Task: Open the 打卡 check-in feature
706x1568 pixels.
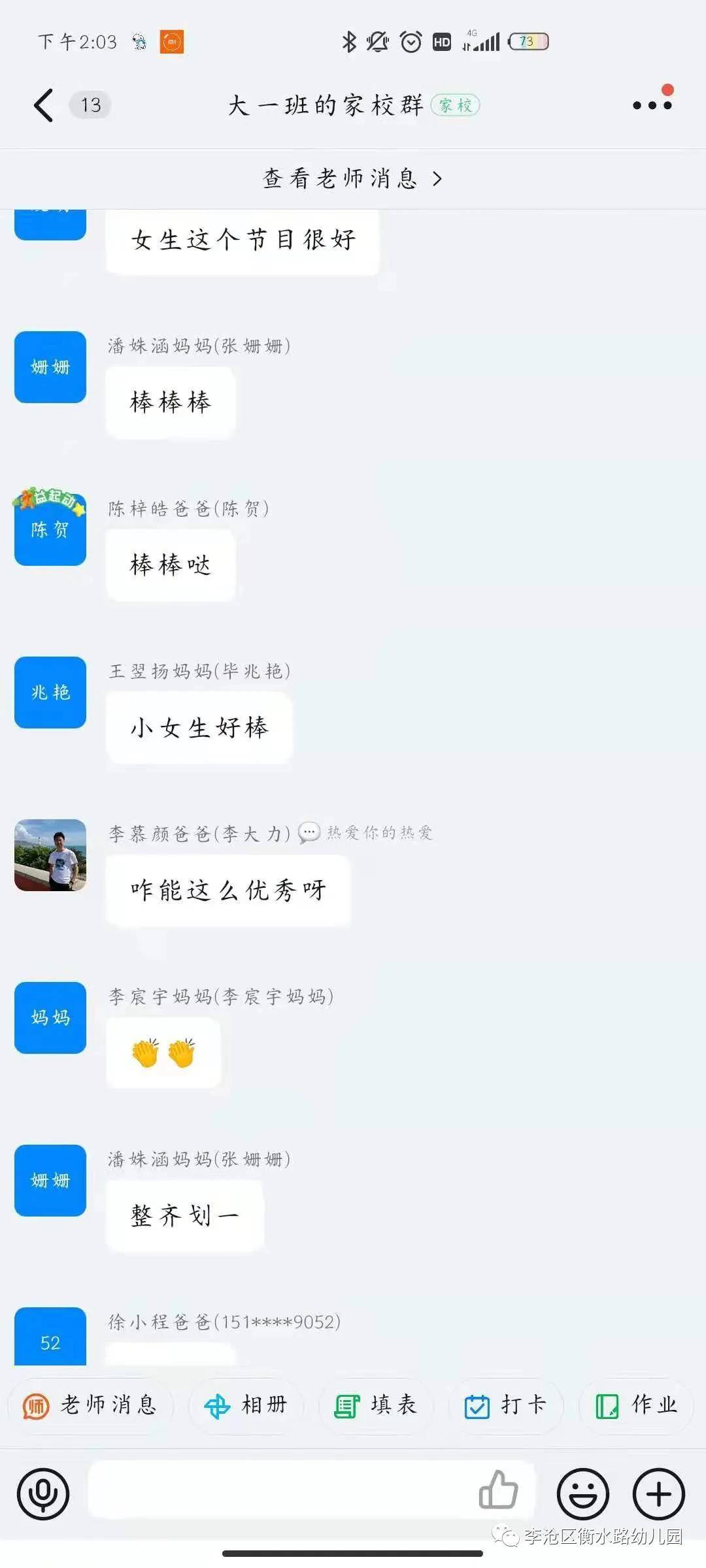Action: [507, 1406]
